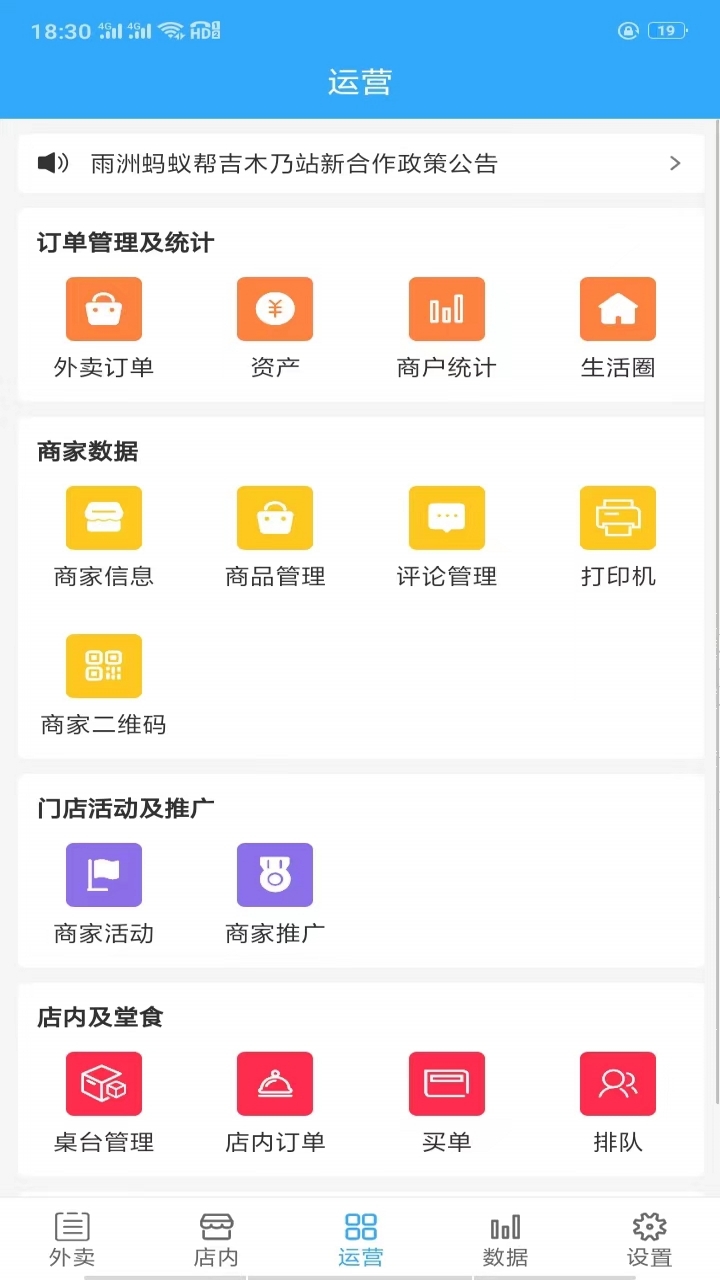Go to the 设置 settings tab
Image resolution: width=720 pixels, height=1280 pixels.
click(x=649, y=1238)
